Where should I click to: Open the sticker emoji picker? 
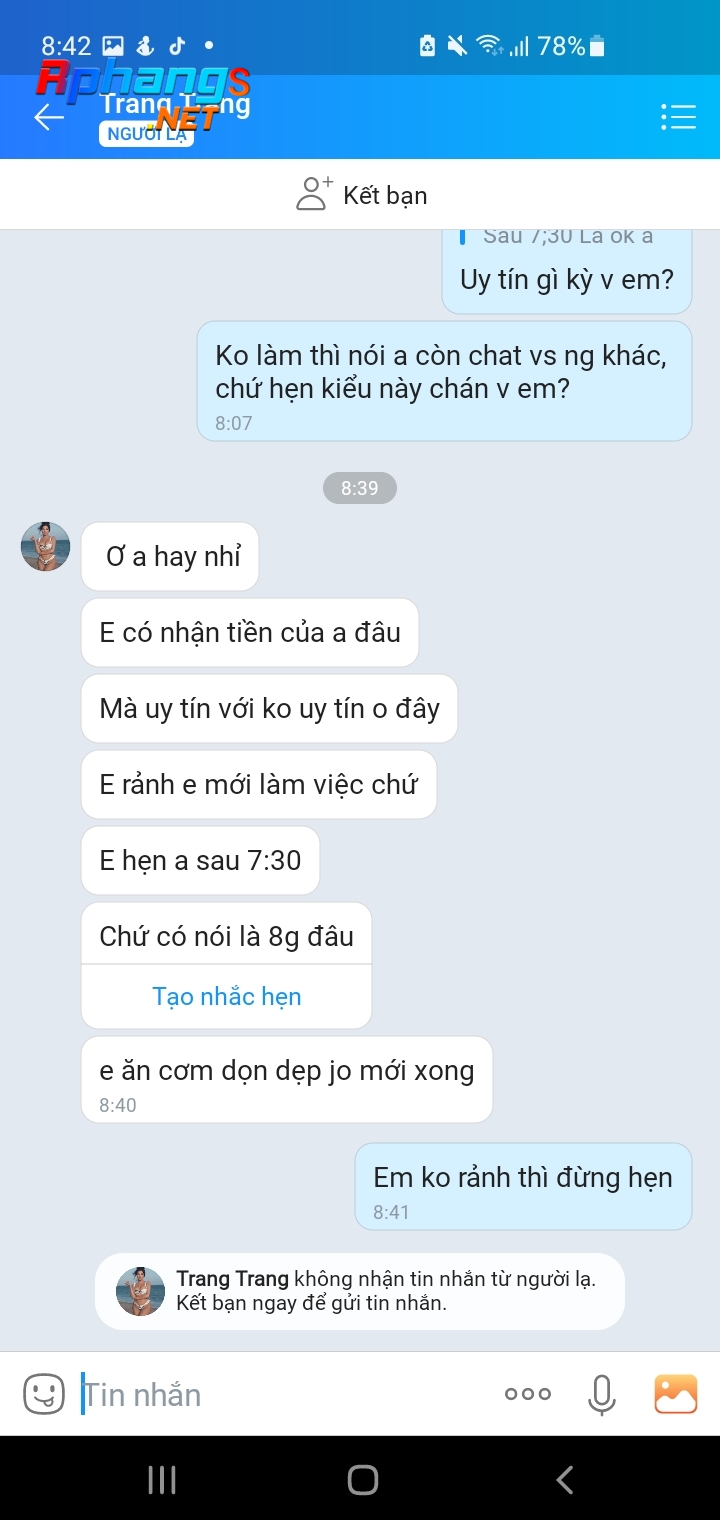coord(44,1394)
